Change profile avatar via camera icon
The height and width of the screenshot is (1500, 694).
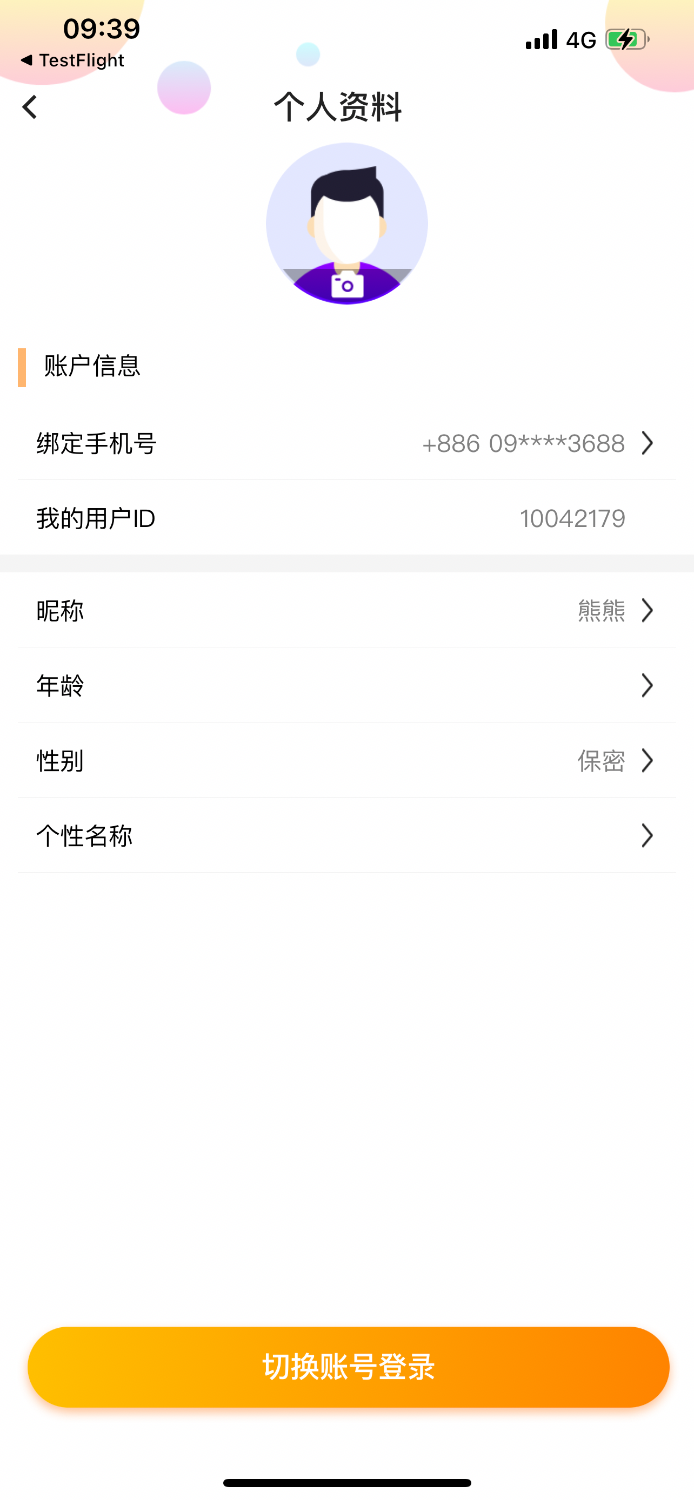[347, 285]
